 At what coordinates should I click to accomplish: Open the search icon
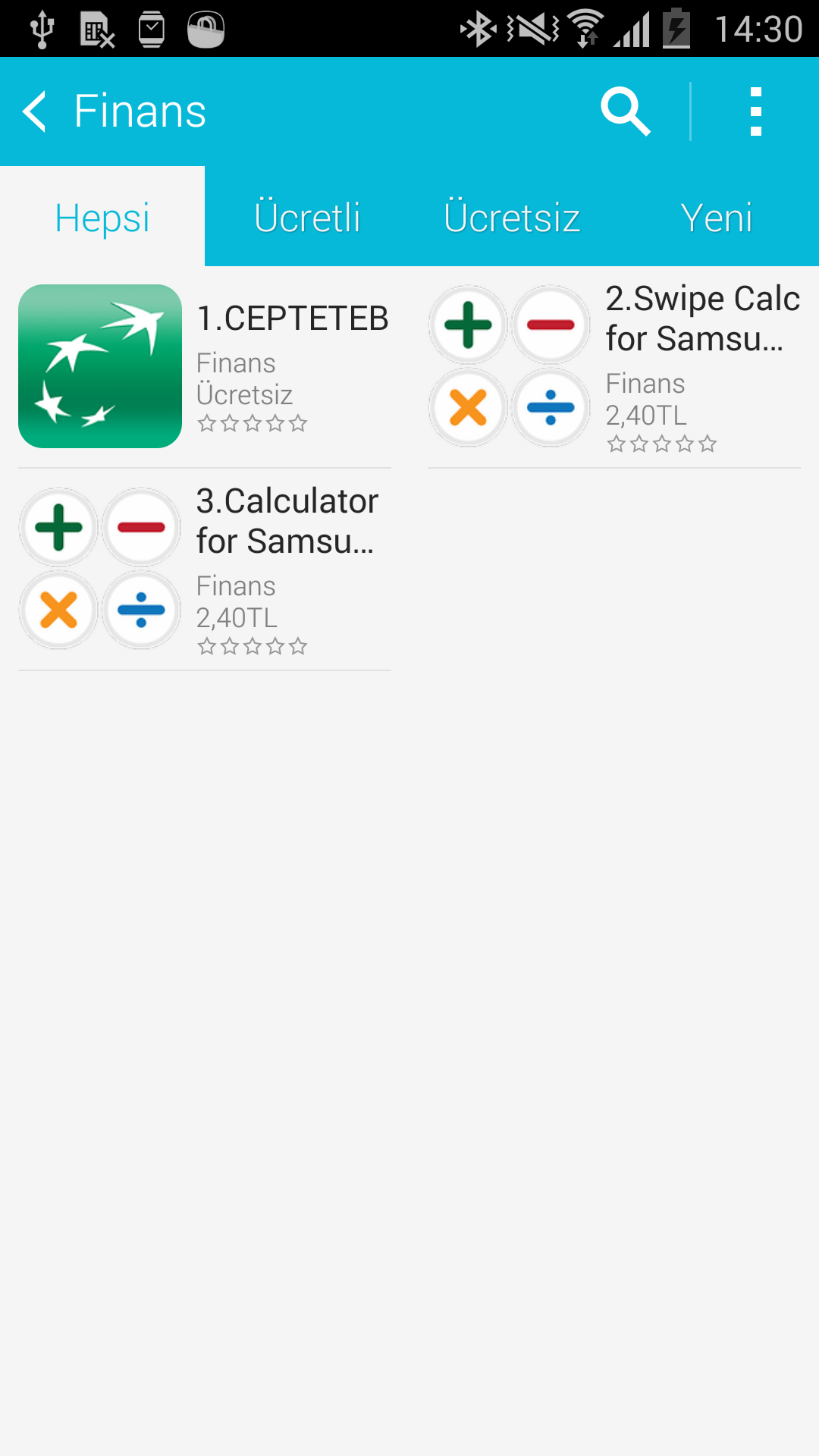pos(626,111)
